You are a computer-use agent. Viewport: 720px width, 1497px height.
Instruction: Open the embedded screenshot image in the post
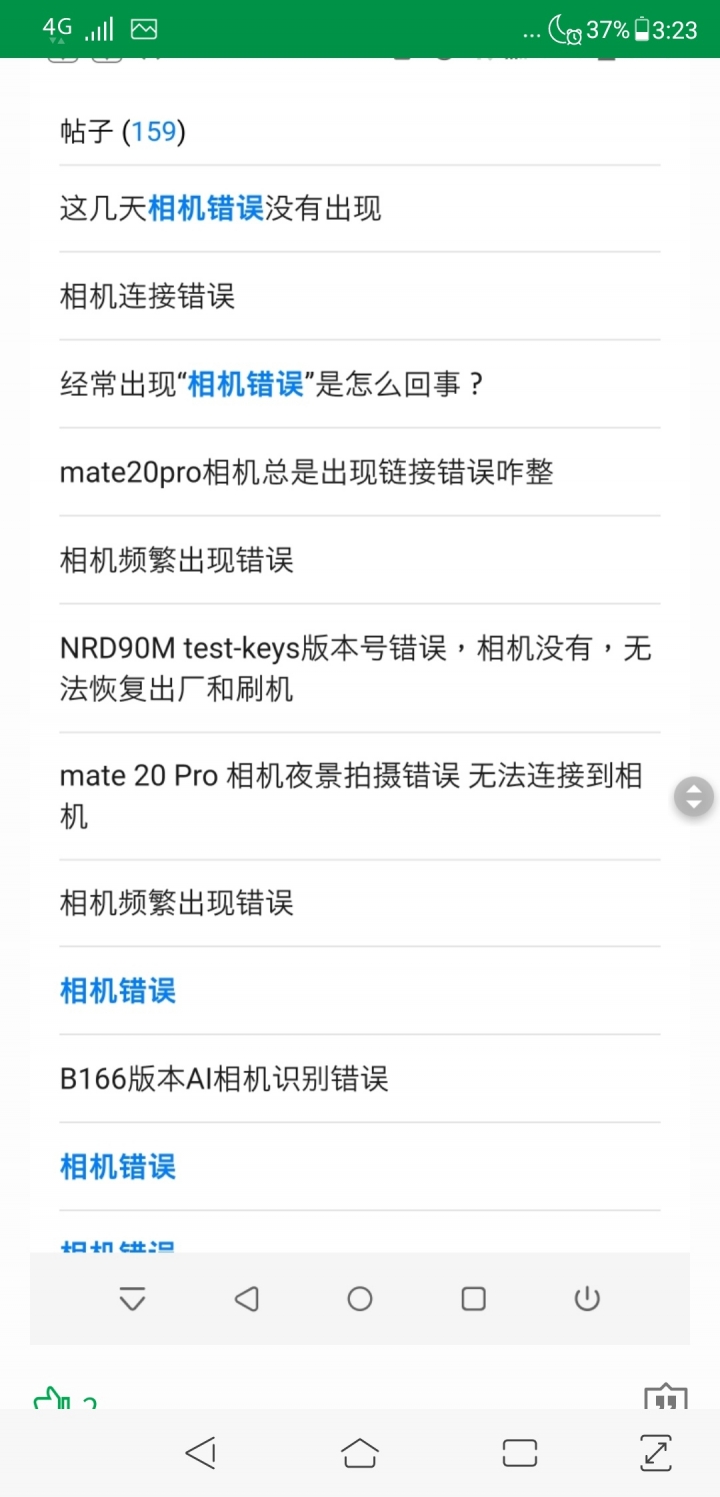click(360, 650)
